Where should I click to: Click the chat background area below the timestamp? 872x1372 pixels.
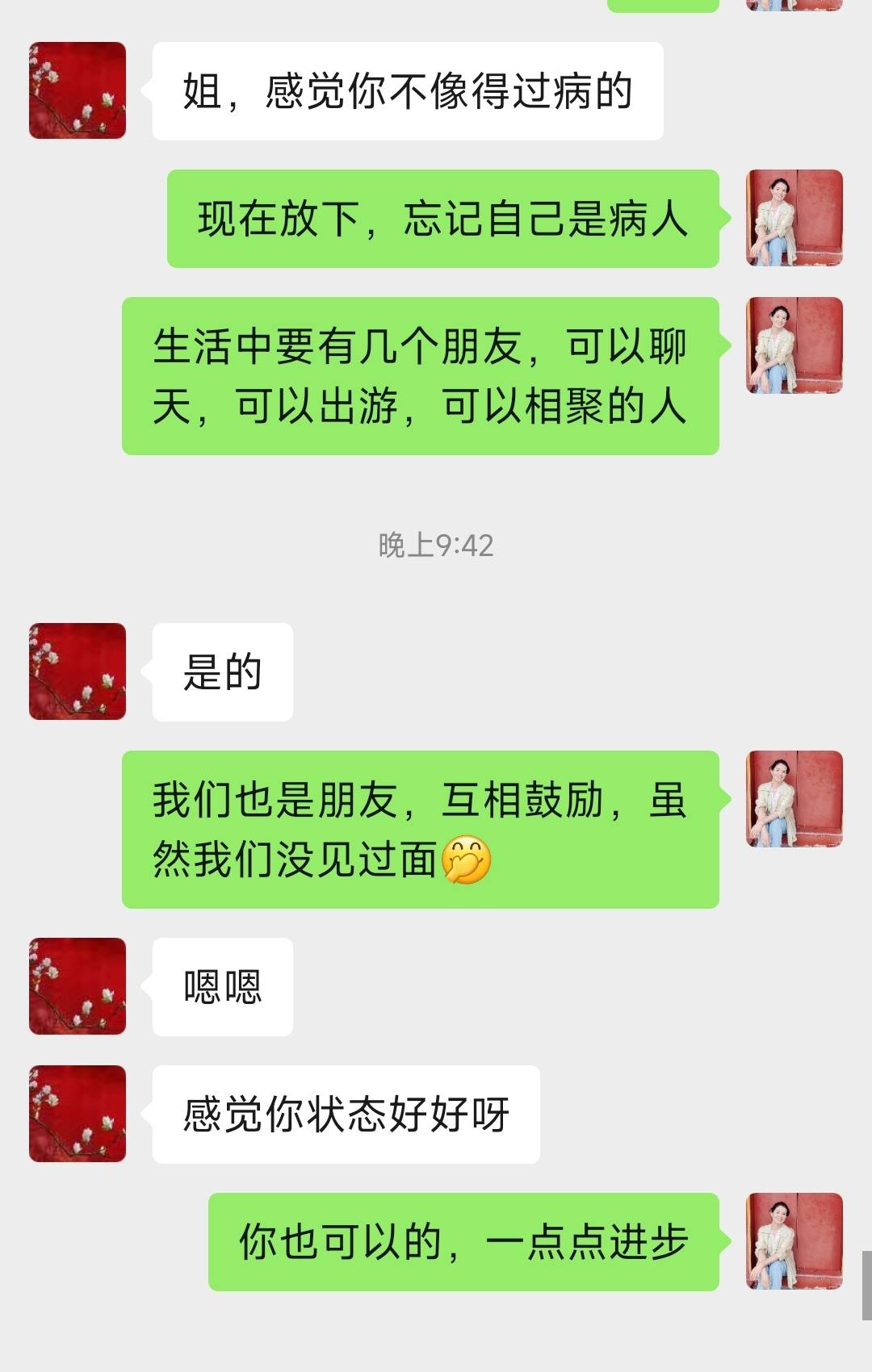pyautogui.click(x=436, y=597)
